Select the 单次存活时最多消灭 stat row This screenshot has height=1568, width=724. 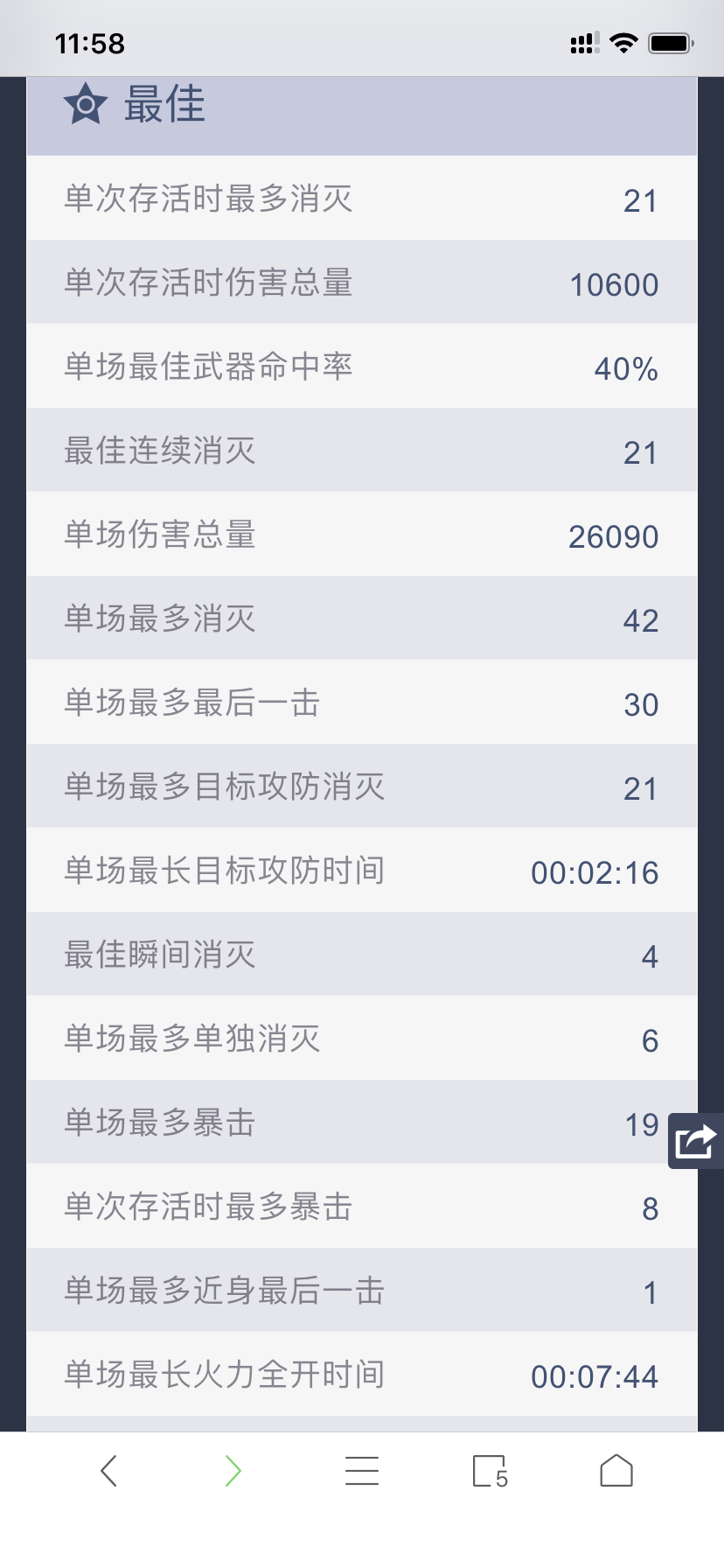tap(362, 199)
